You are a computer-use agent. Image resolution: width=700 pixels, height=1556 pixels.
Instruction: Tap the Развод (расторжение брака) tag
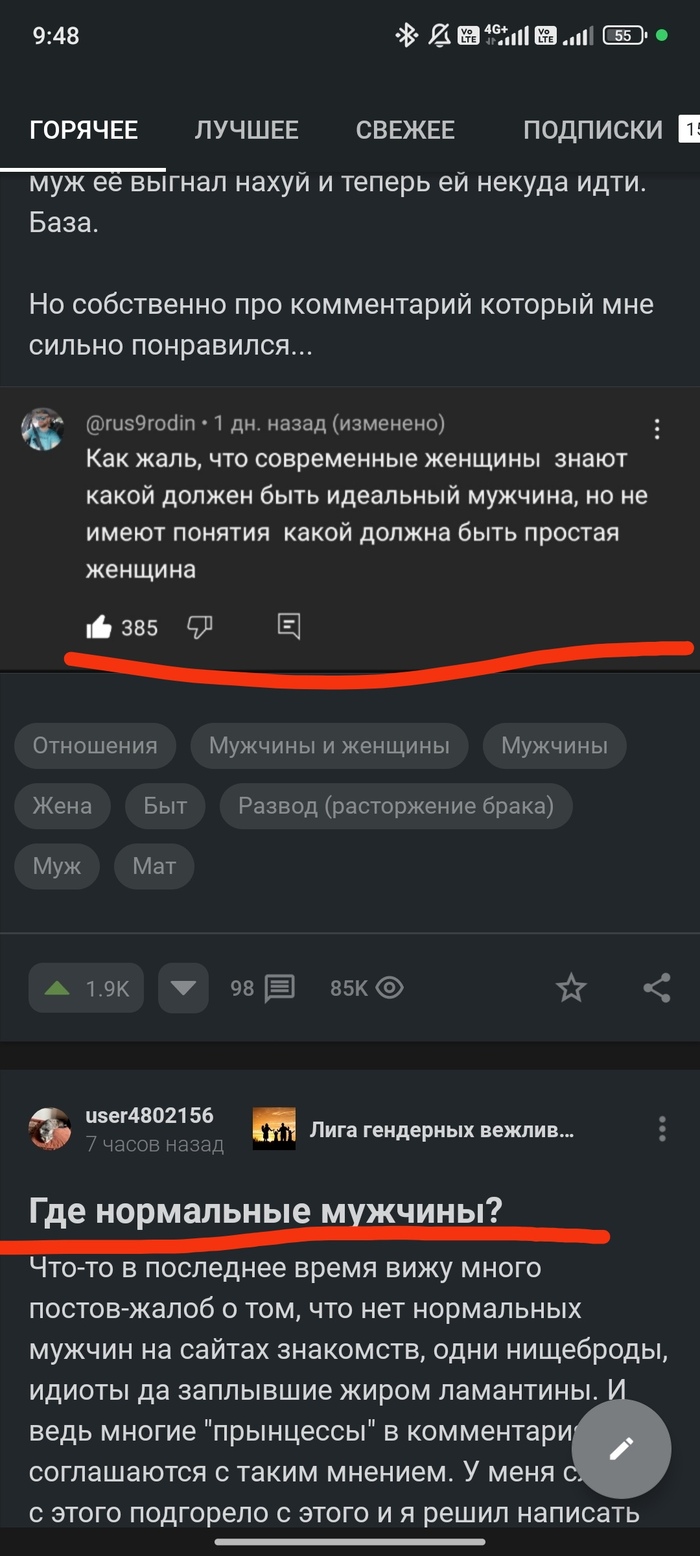click(396, 806)
